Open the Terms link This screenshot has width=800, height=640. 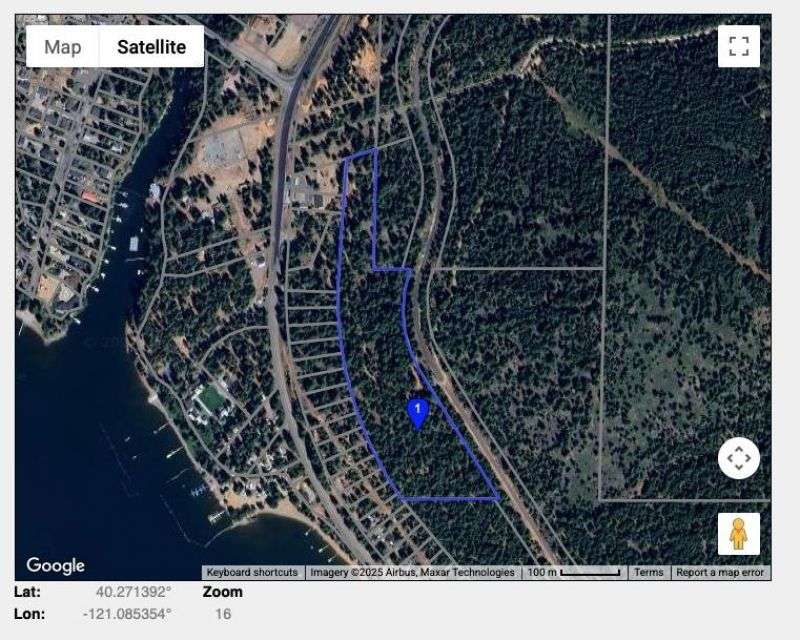pyautogui.click(x=648, y=573)
